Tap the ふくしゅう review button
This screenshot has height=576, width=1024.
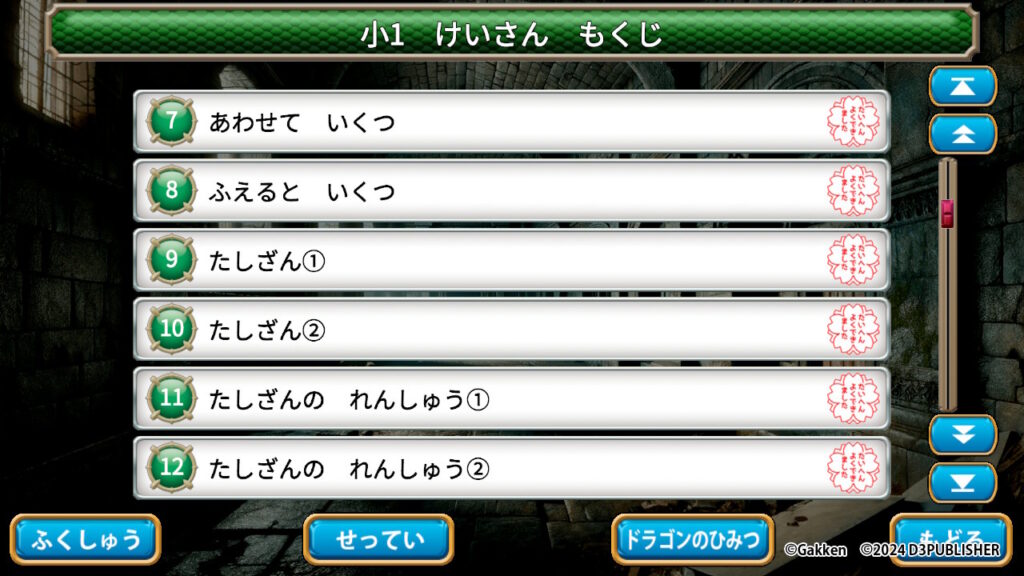click(x=85, y=540)
